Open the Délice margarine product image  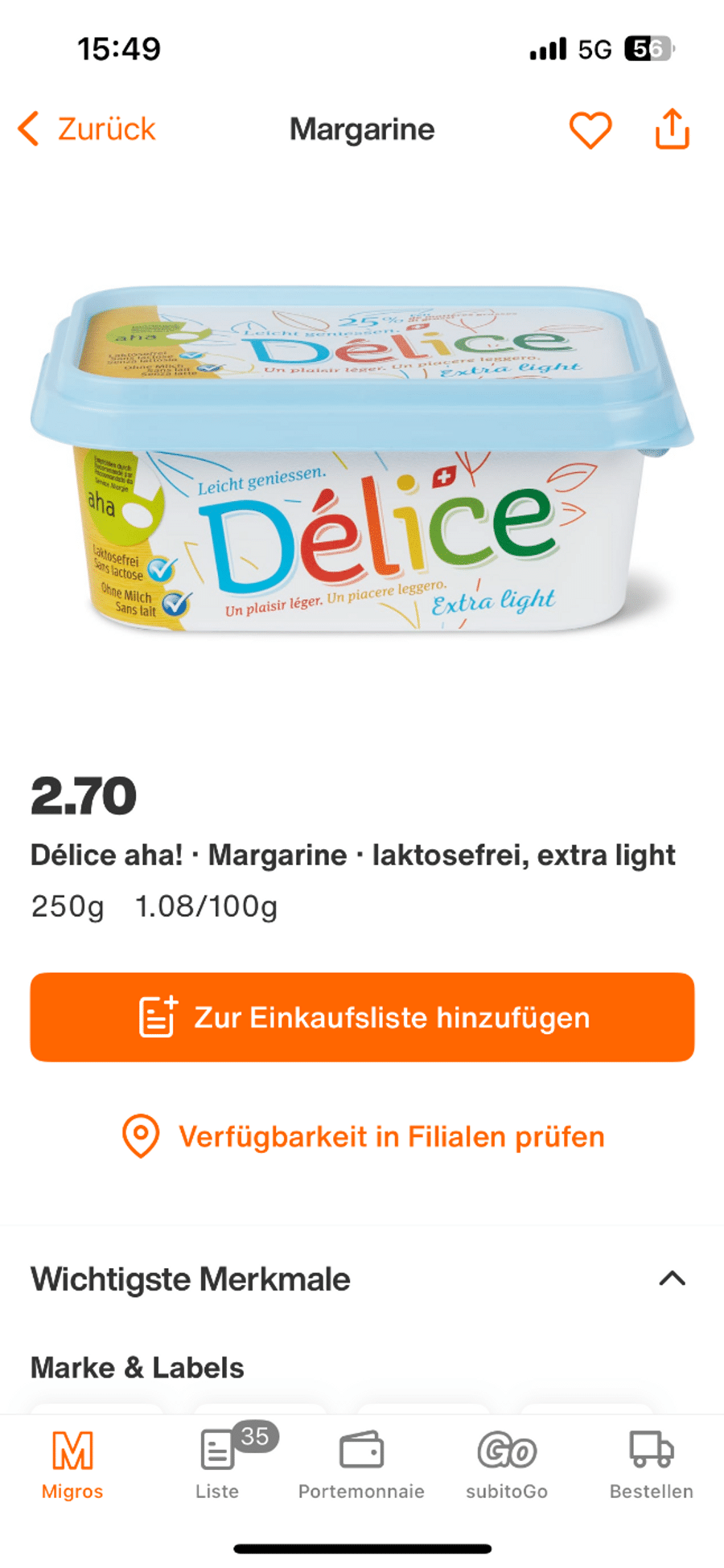(x=362, y=458)
